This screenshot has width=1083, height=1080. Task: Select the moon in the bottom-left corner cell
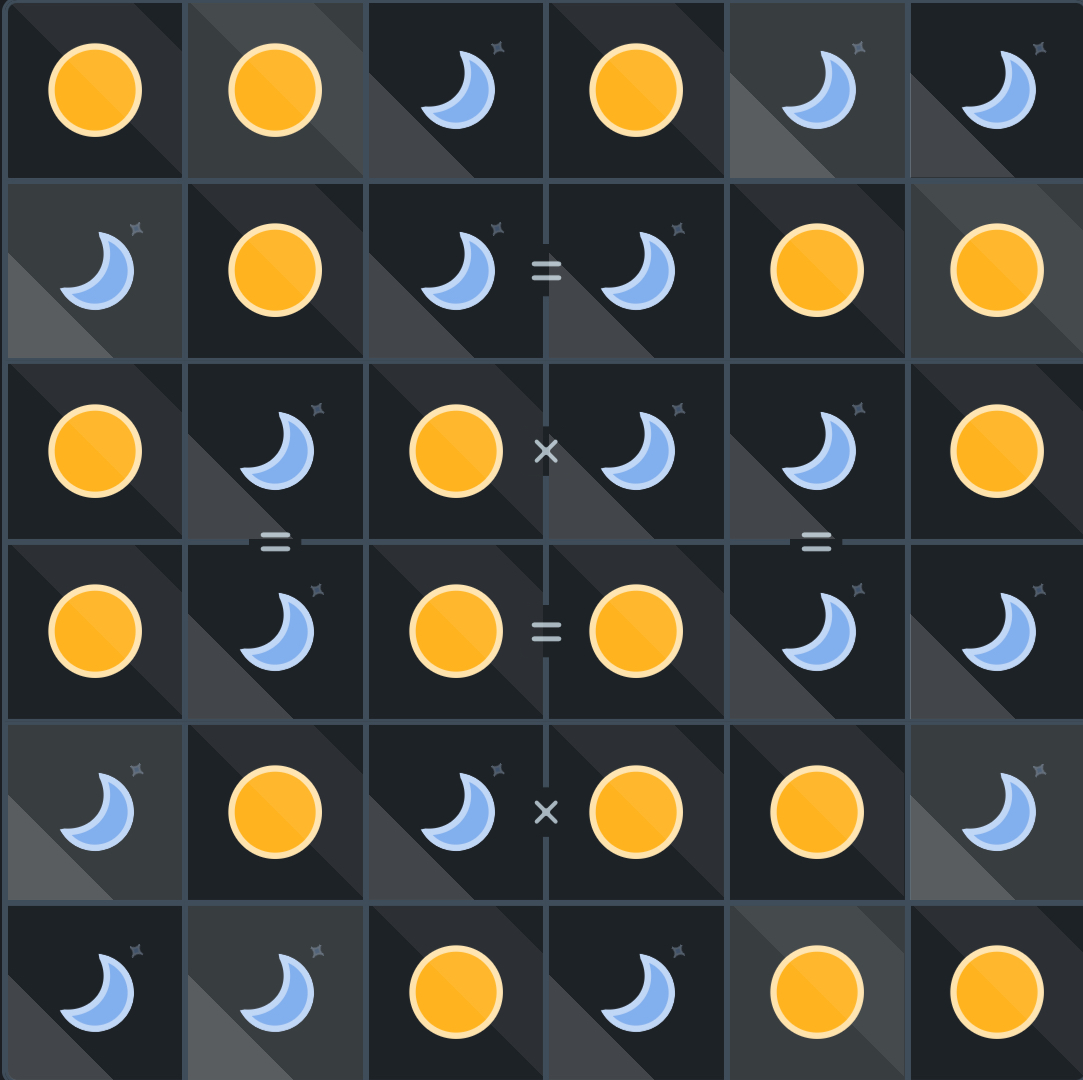pos(95,992)
